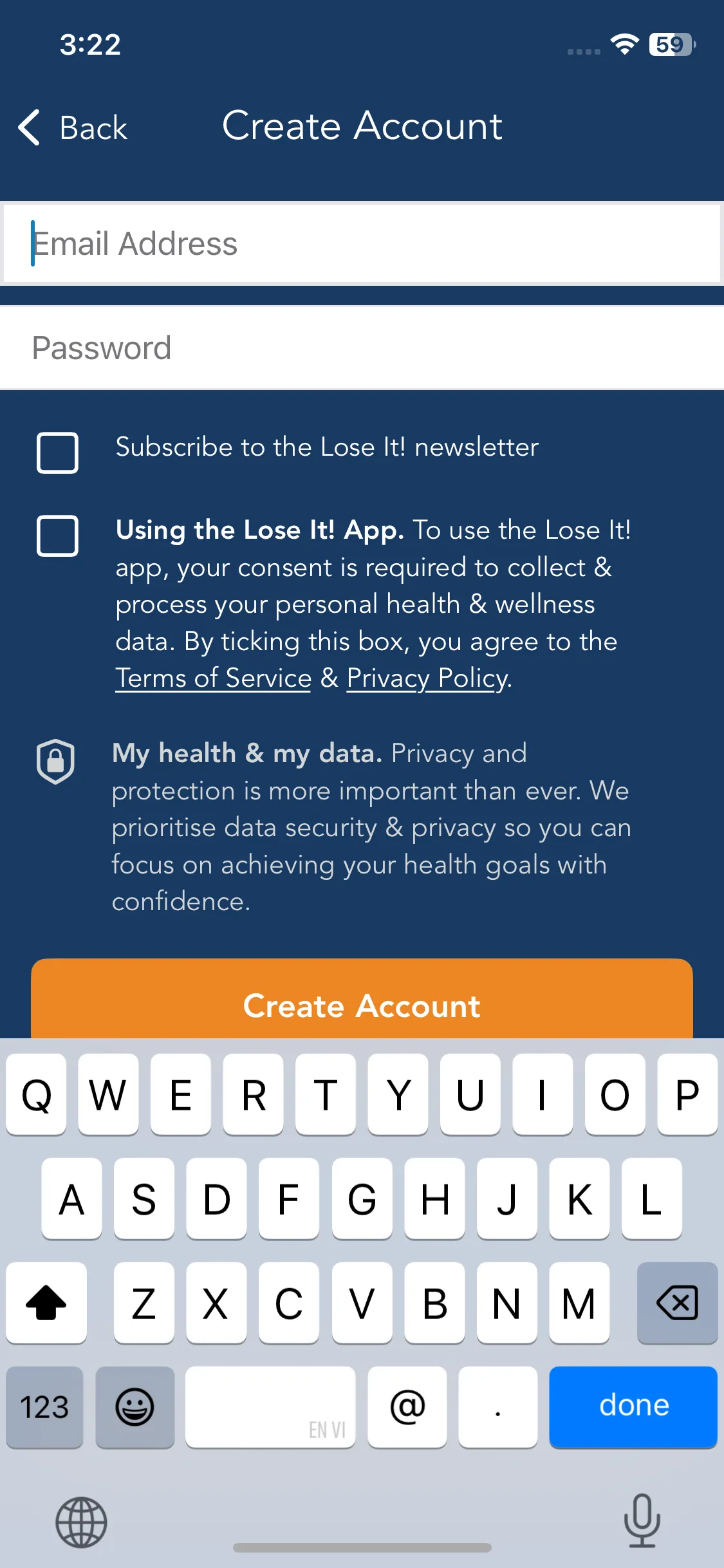
Task: Open the Terms of Service link
Action: coord(213,678)
